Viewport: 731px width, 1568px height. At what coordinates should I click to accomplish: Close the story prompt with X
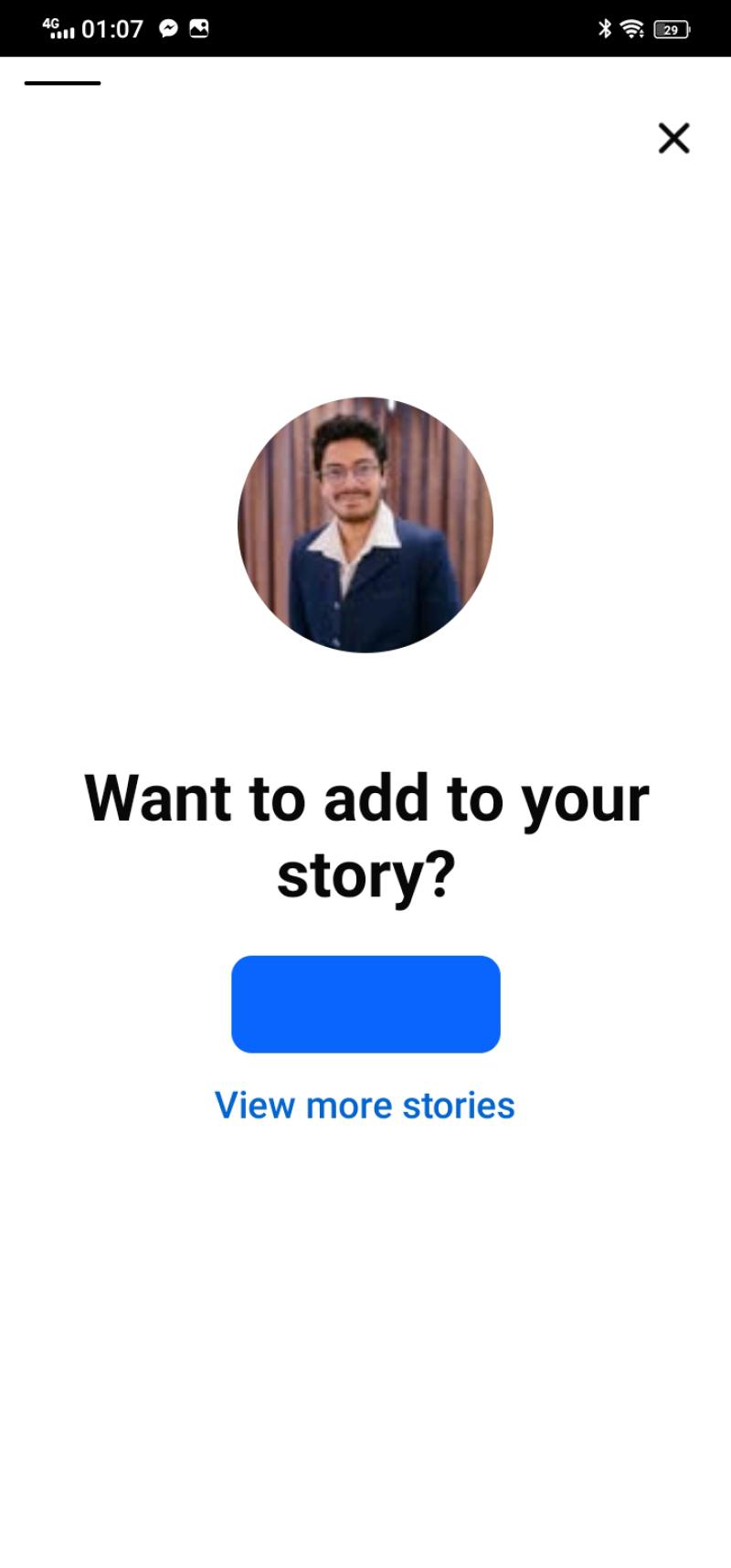(673, 138)
